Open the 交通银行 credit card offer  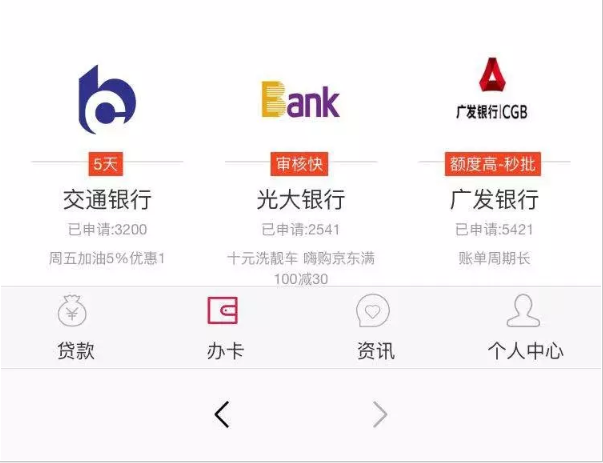point(107,199)
